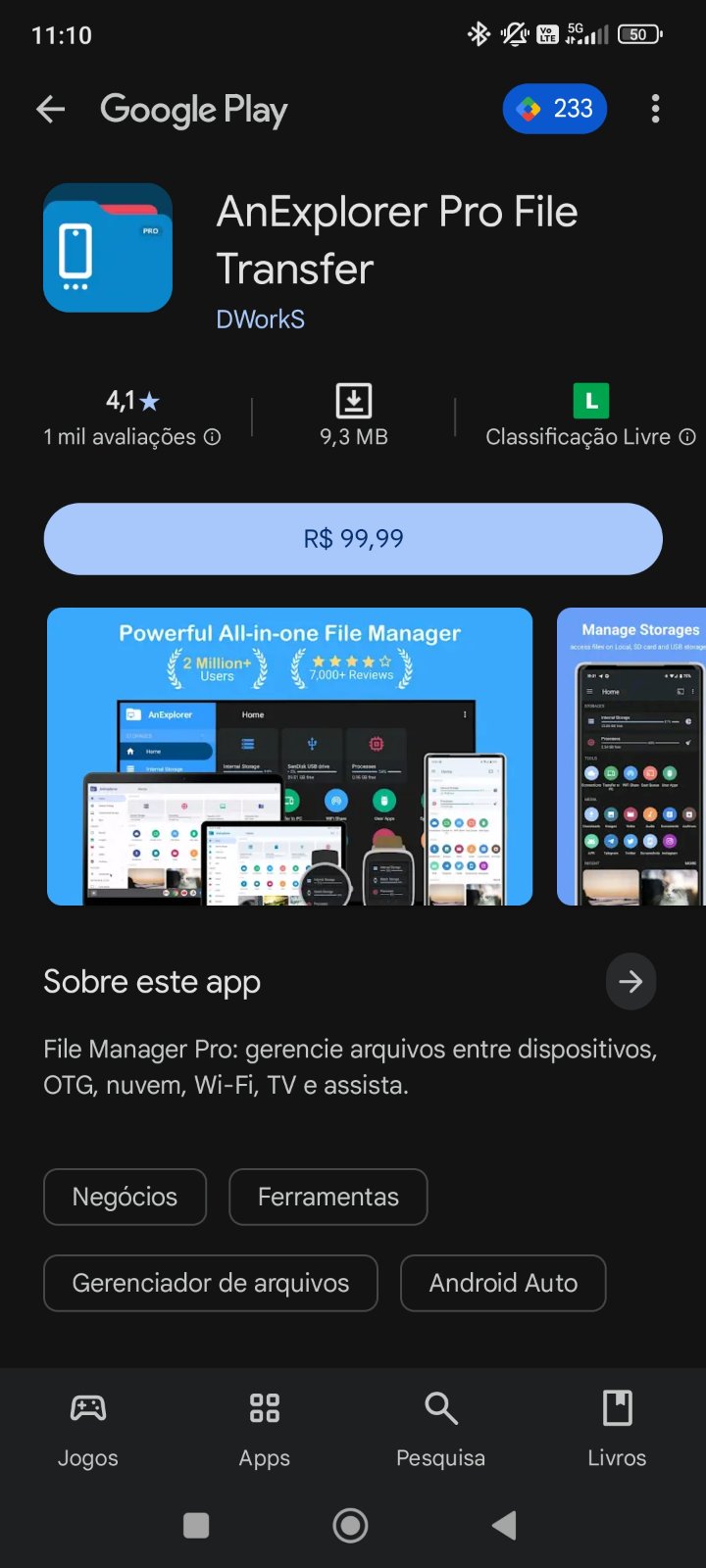
Task: Open the Play Points 233 badge
Action: pos(555,109)
